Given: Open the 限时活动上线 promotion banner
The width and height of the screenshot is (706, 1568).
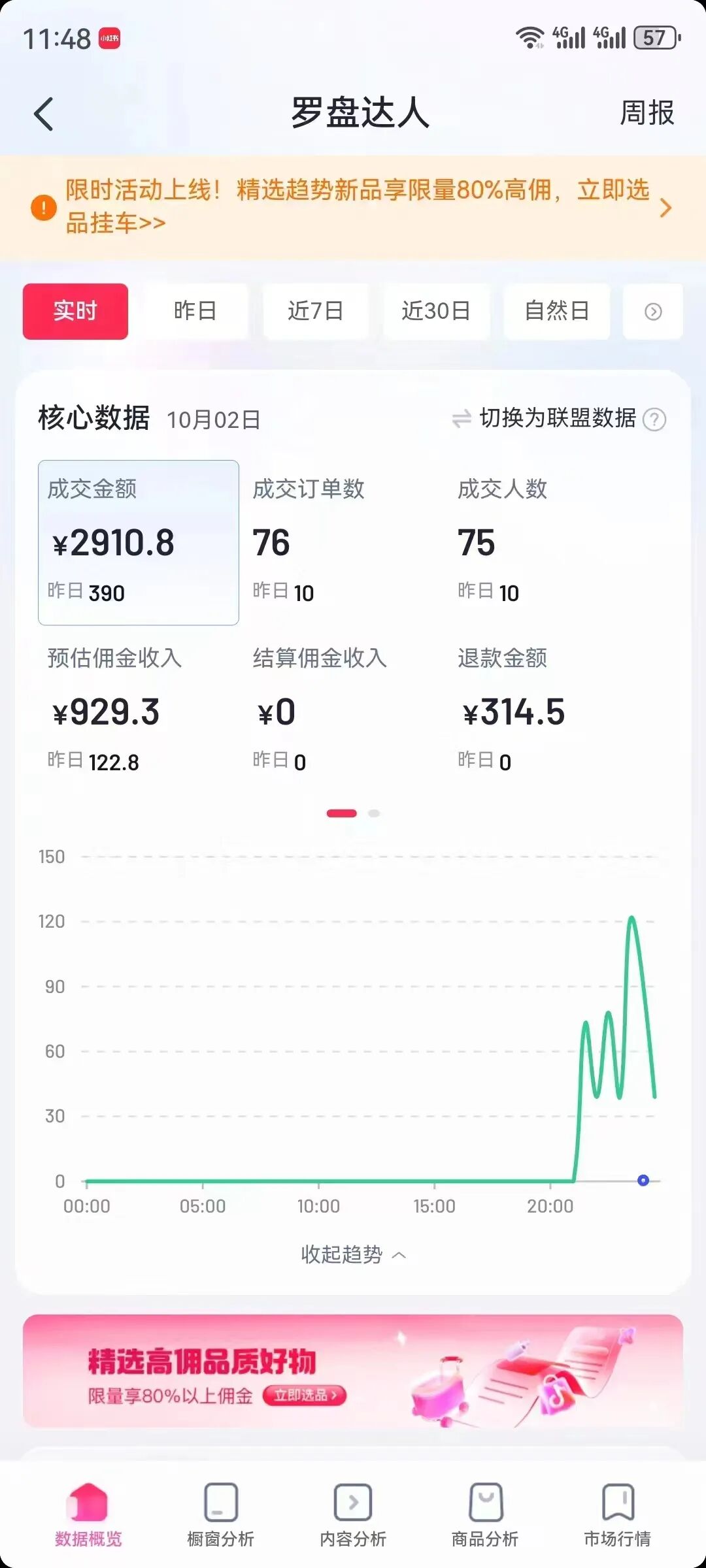Looking at the screenshot, I should [353, 207].
